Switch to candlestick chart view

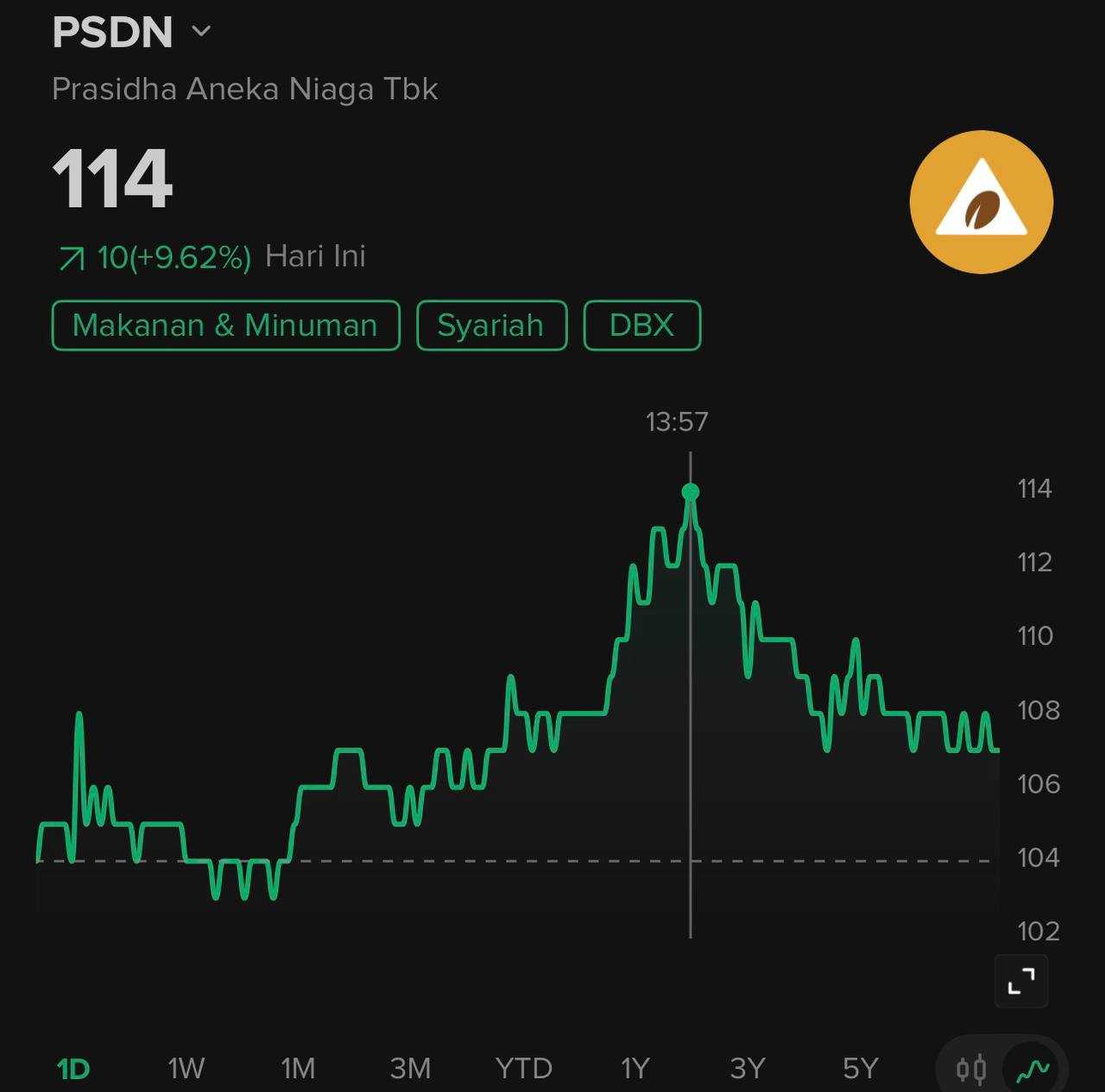[x=971, y=1070]
